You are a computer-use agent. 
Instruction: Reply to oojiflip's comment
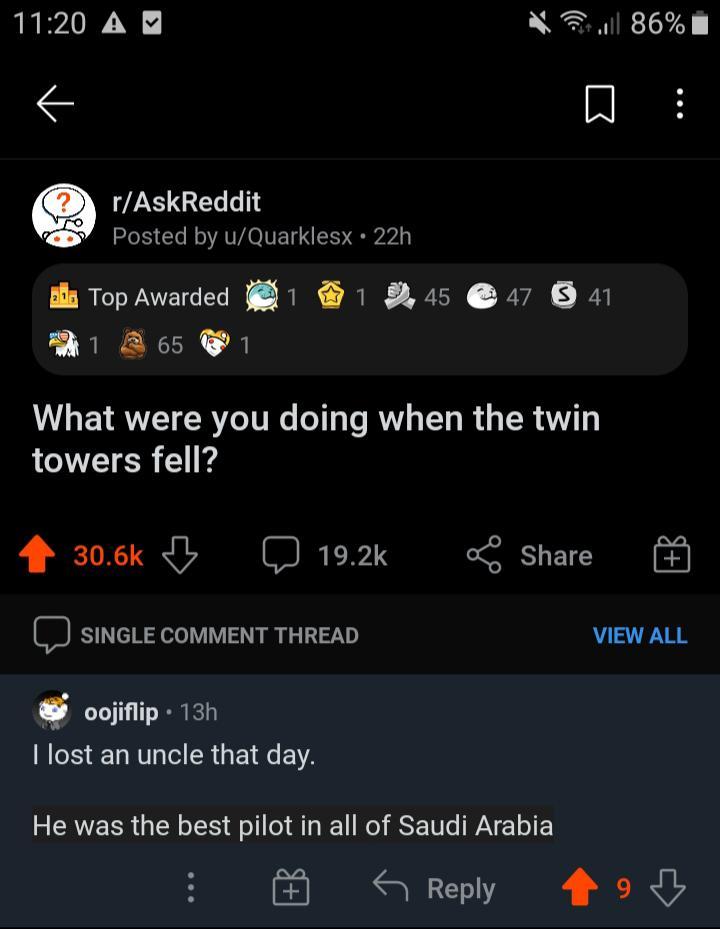click(x=433, y=888)
